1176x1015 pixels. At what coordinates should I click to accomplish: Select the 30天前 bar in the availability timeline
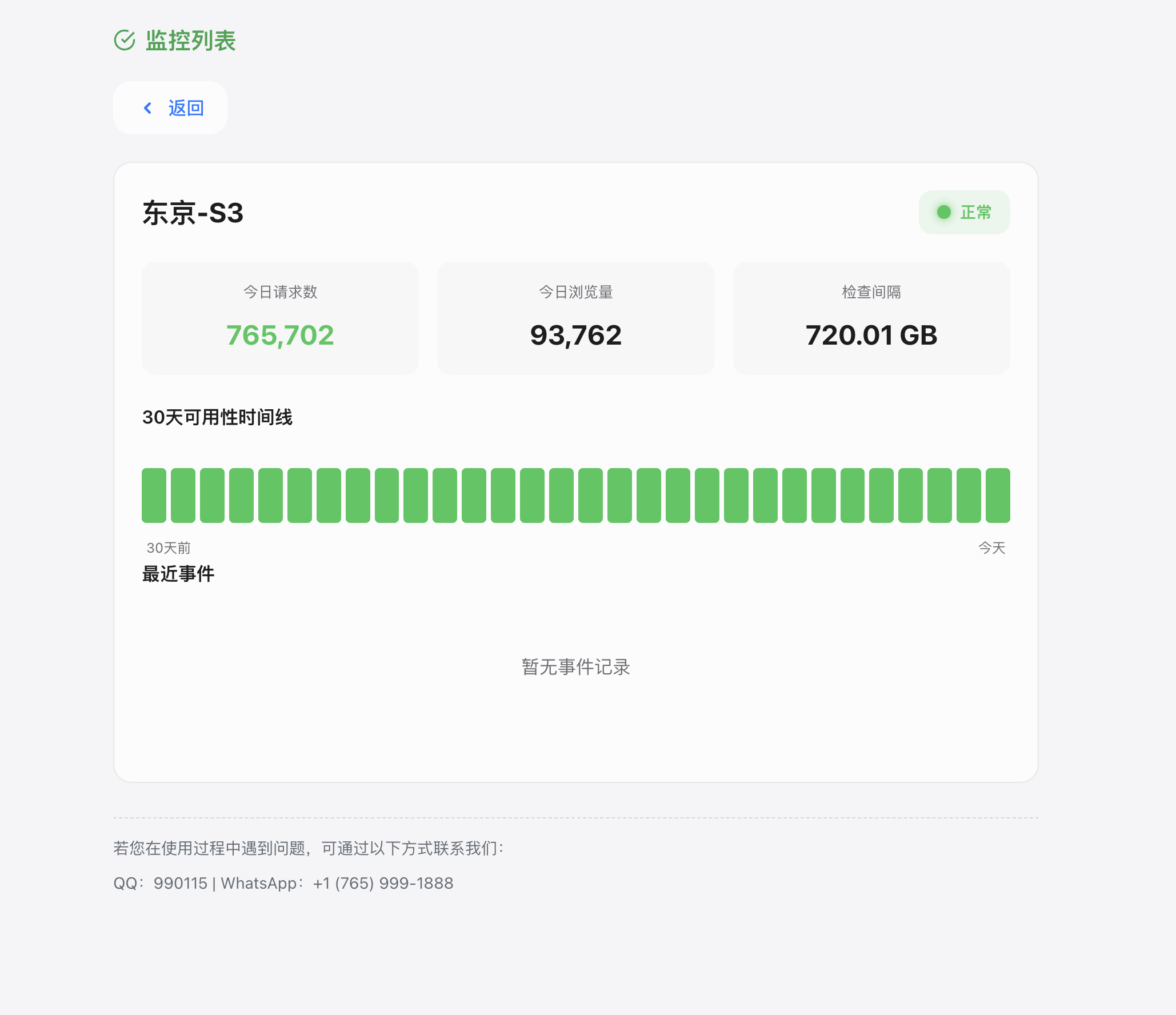point(154,495)
